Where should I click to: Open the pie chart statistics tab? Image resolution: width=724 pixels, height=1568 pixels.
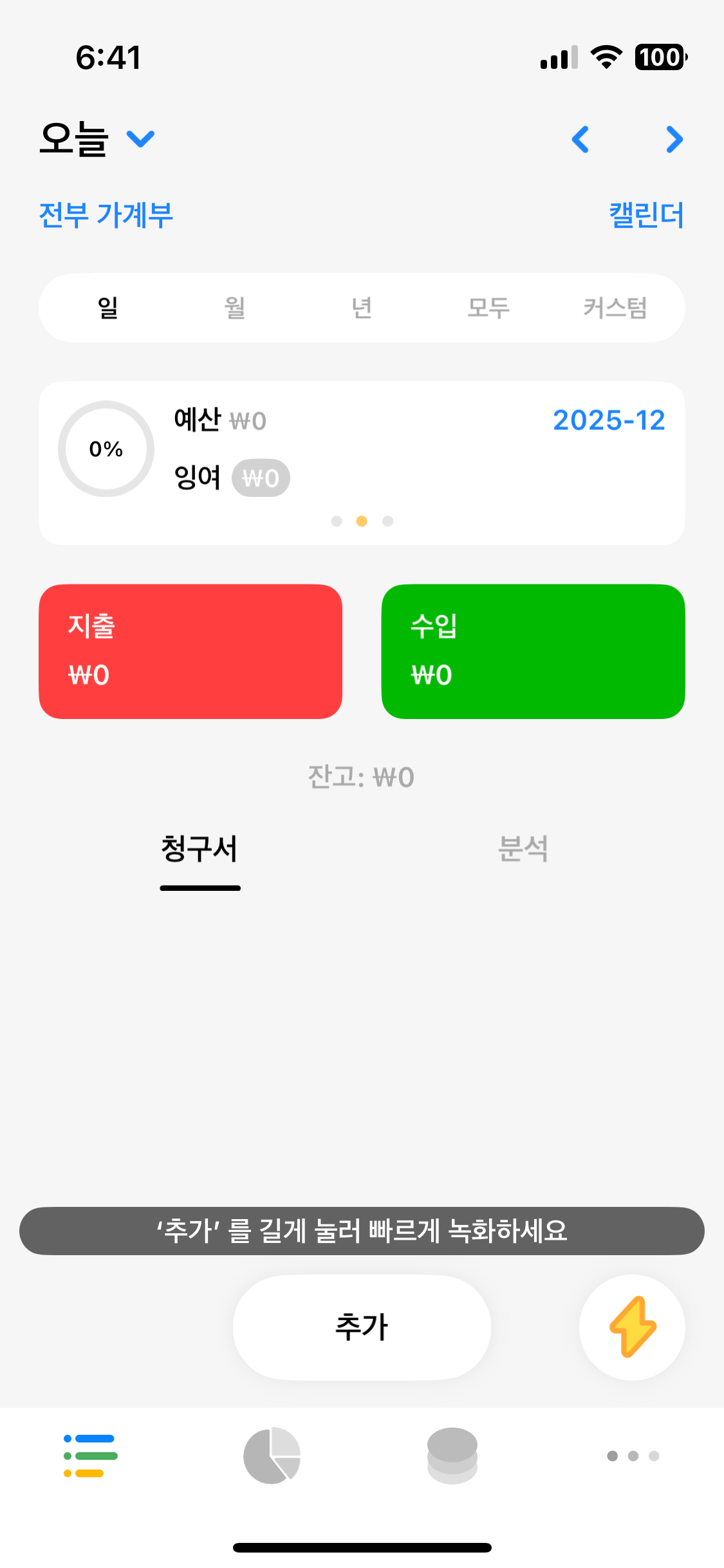272,1455
